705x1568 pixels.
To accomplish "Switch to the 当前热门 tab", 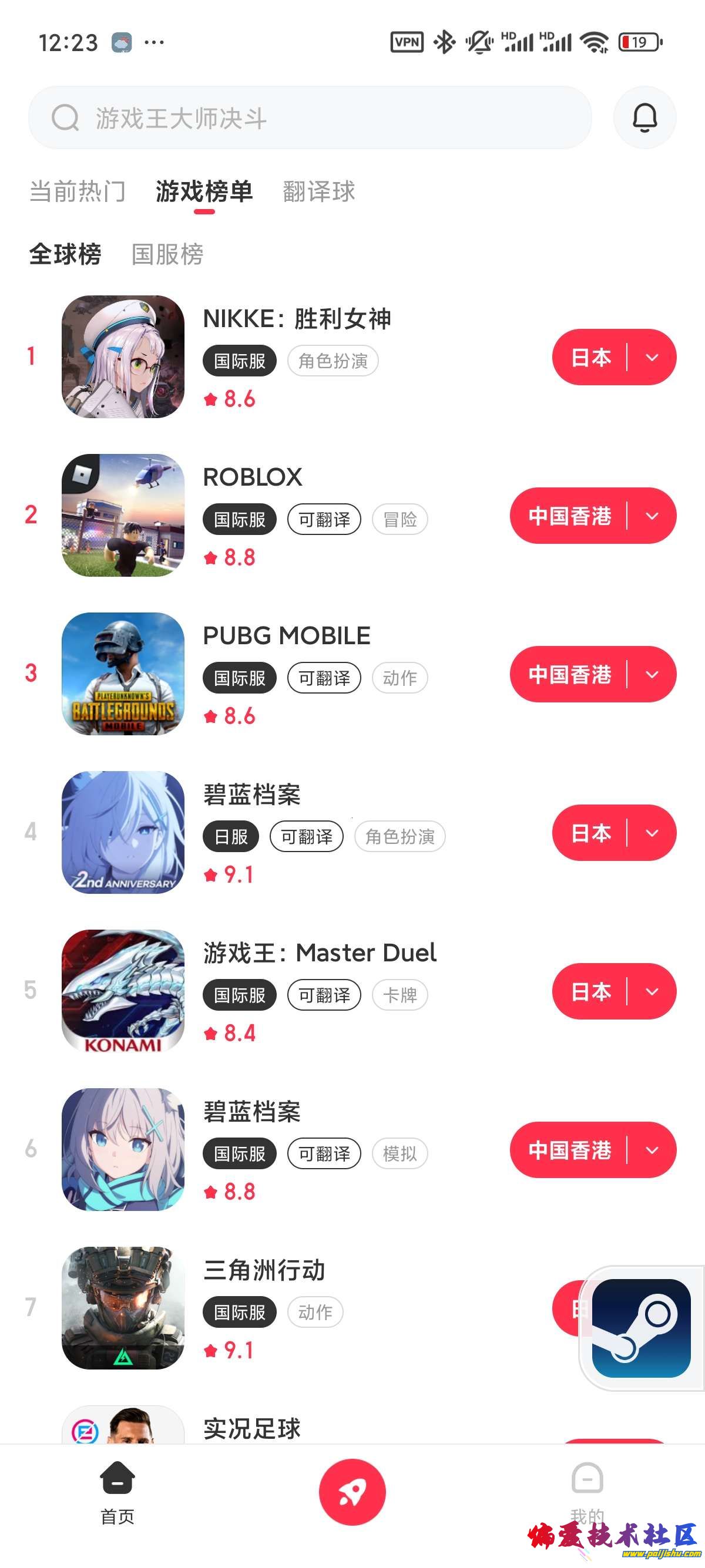I will [x=78, y=191].
